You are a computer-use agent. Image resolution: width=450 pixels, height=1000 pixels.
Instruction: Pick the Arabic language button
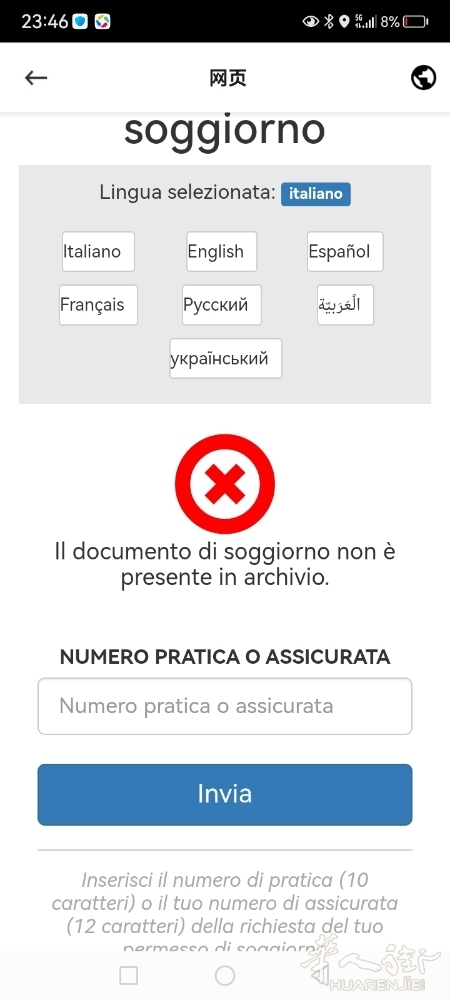345,305
